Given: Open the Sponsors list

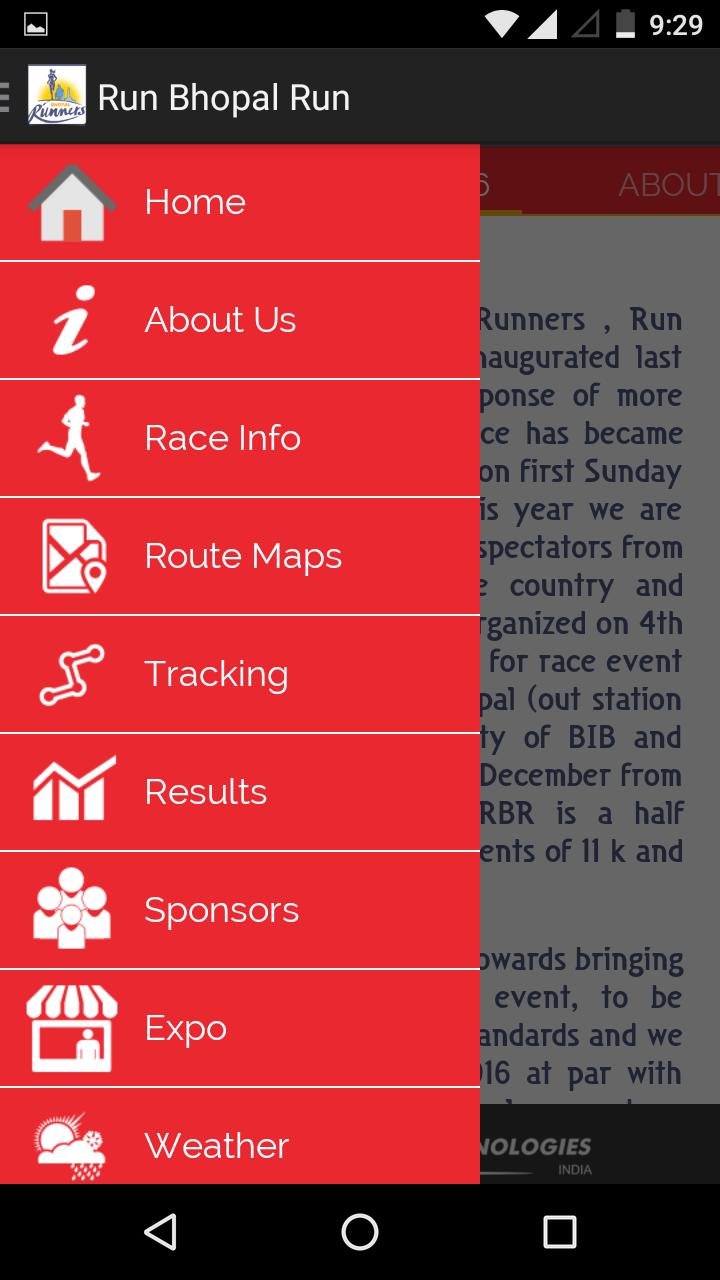Looking at the screenshot, I should click(240, 910).
